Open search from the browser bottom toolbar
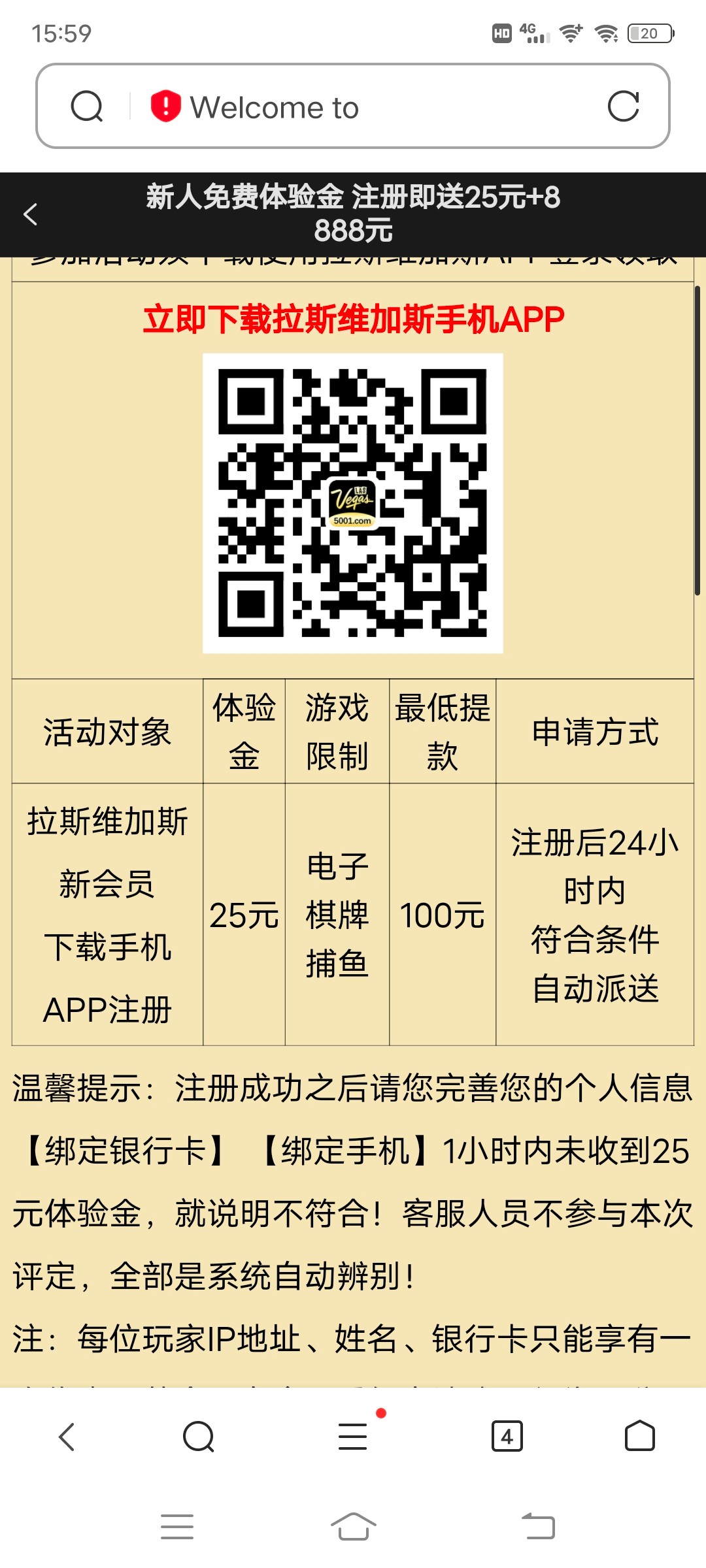 coord(199,1437)
